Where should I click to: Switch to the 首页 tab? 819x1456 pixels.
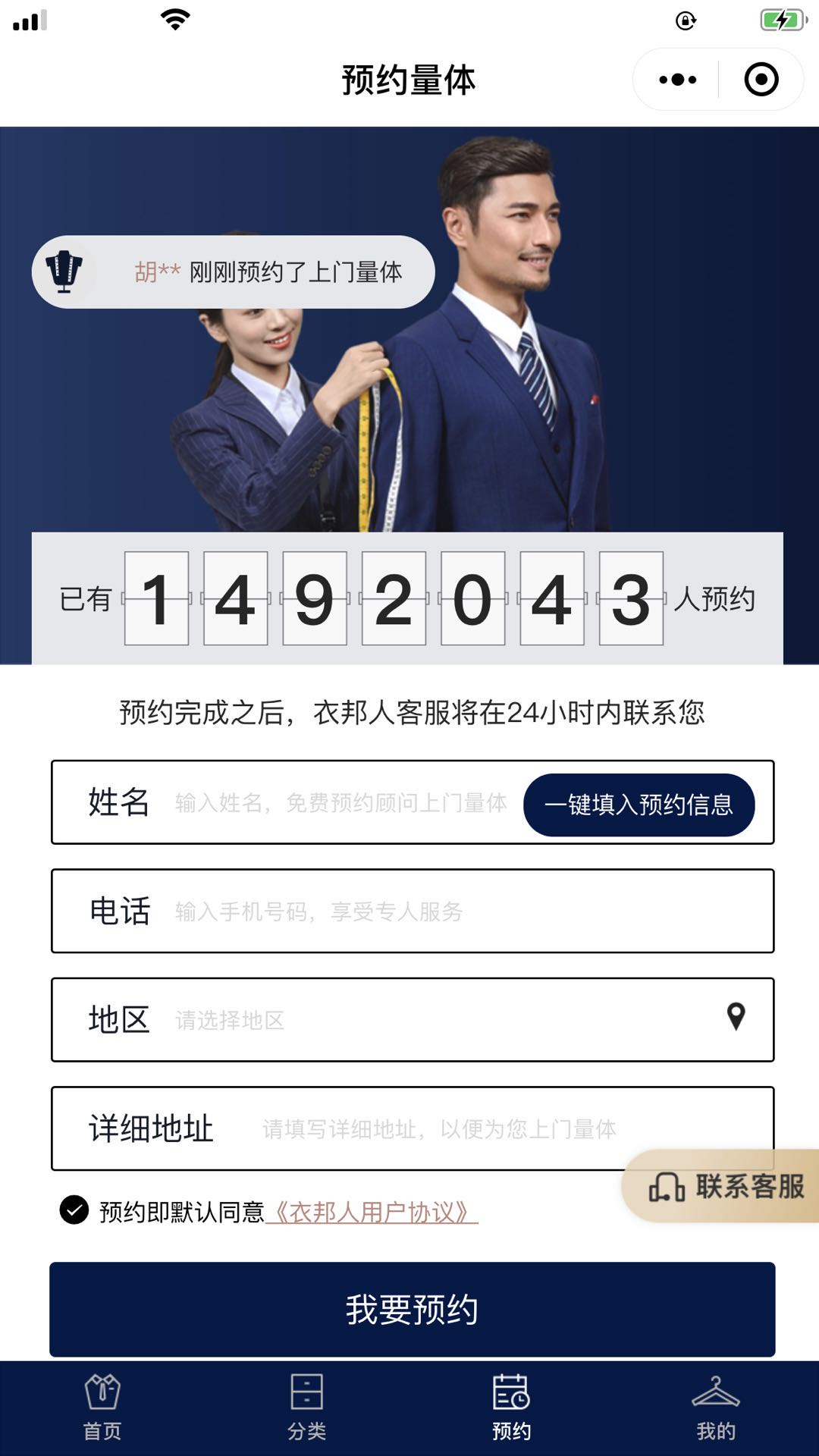[x=102, y=1408]
